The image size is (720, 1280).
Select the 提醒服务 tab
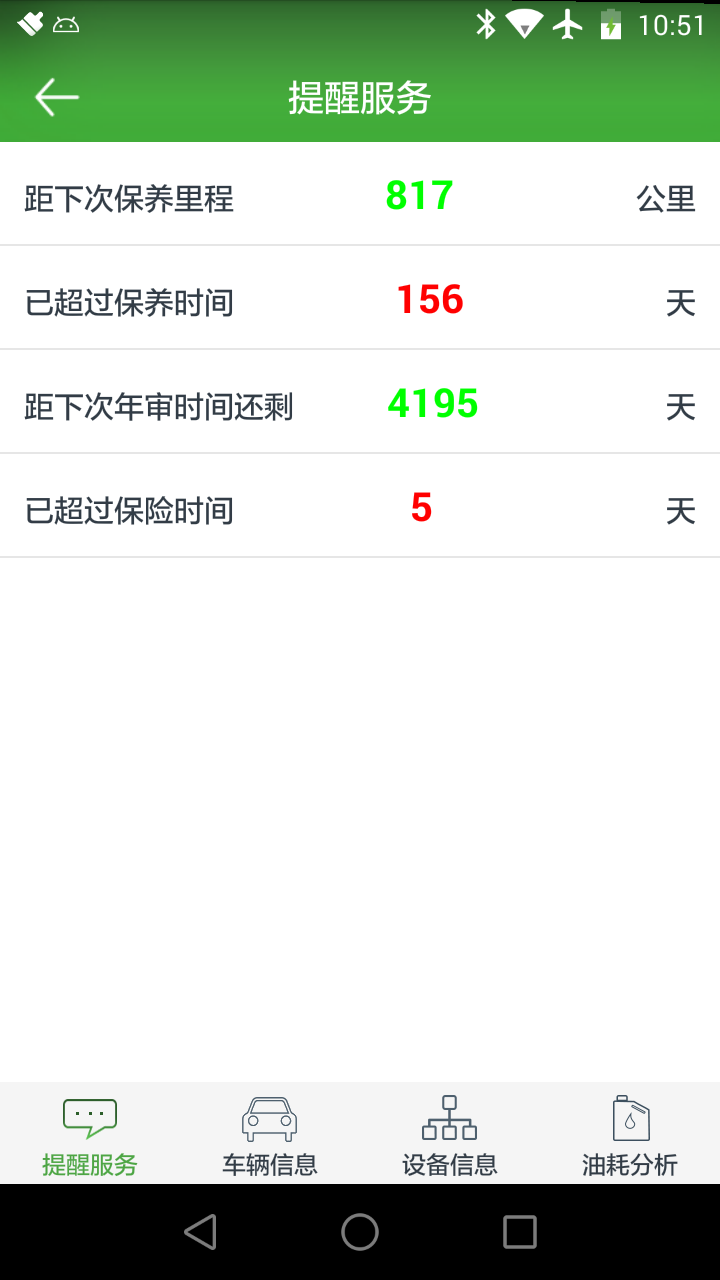(x=90, y=1135)
